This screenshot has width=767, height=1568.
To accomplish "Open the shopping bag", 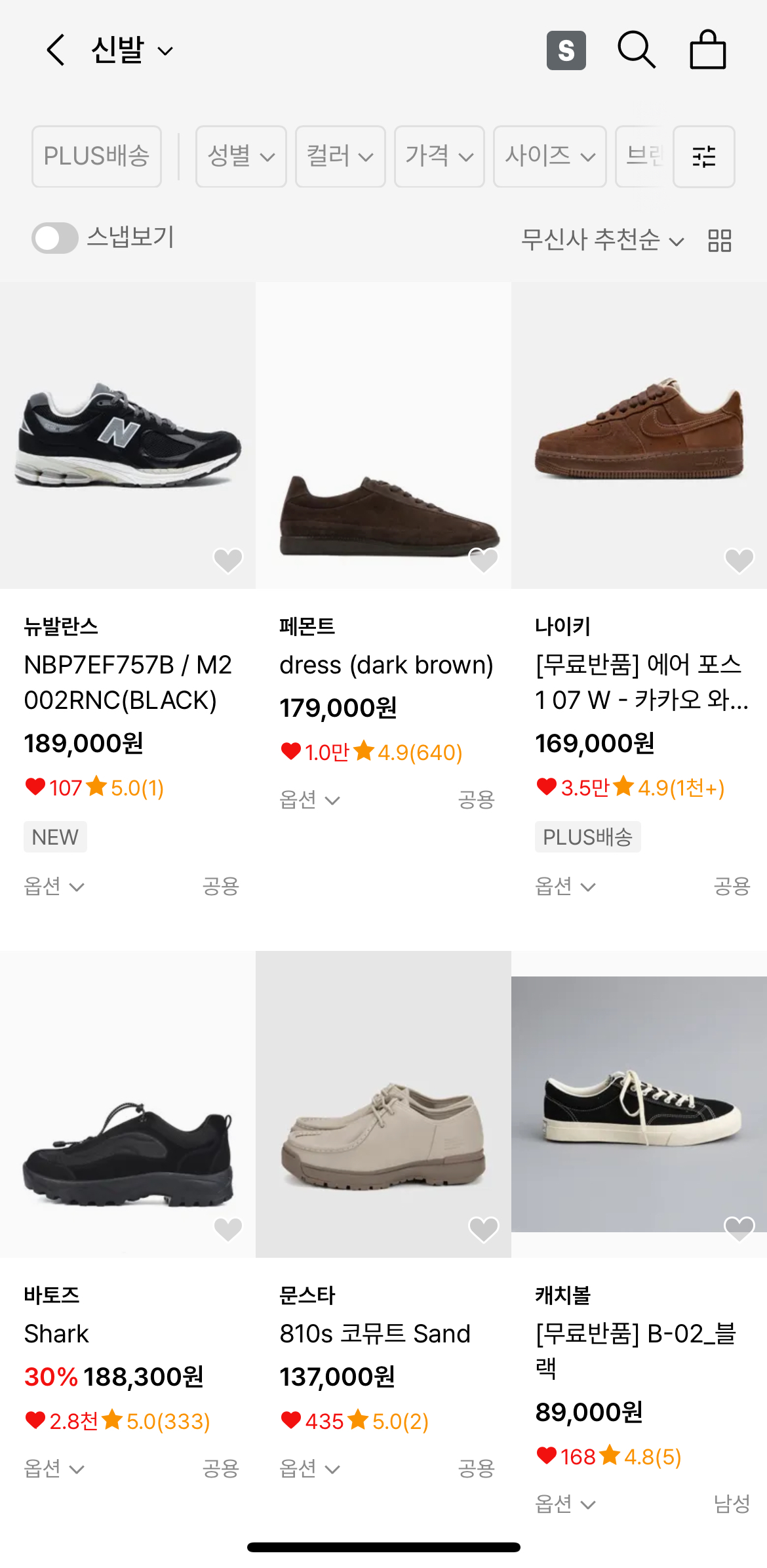I will (707, 50).
